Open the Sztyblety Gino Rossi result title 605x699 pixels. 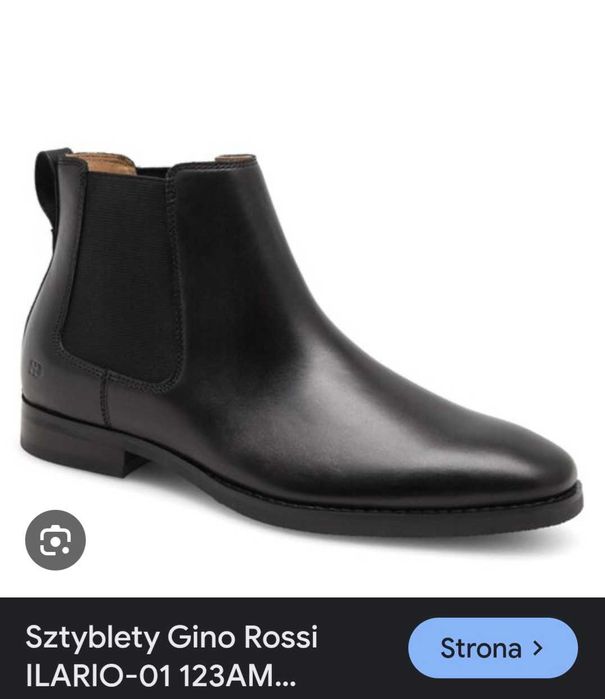[171, 651]
